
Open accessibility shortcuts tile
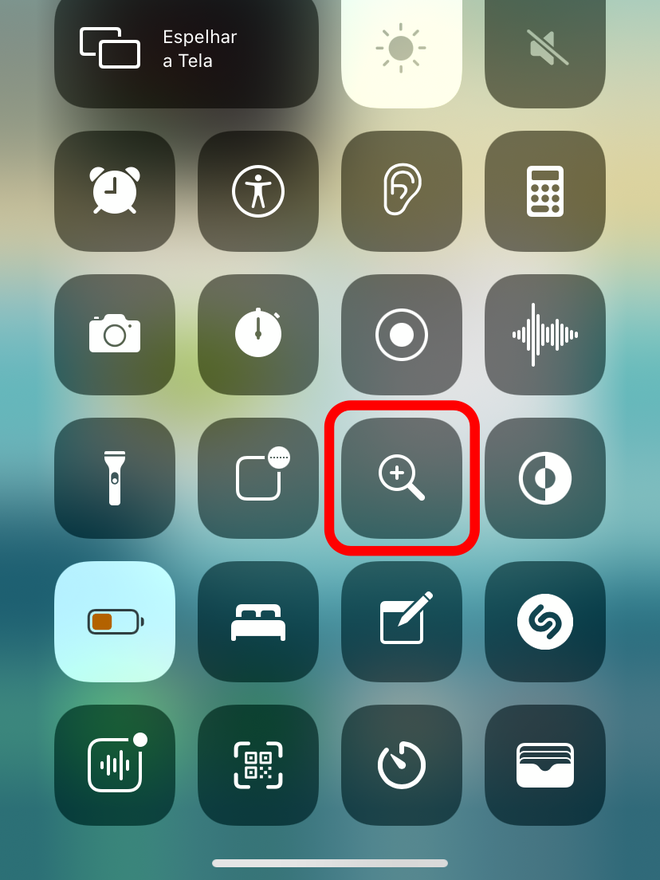pos(258,191)
